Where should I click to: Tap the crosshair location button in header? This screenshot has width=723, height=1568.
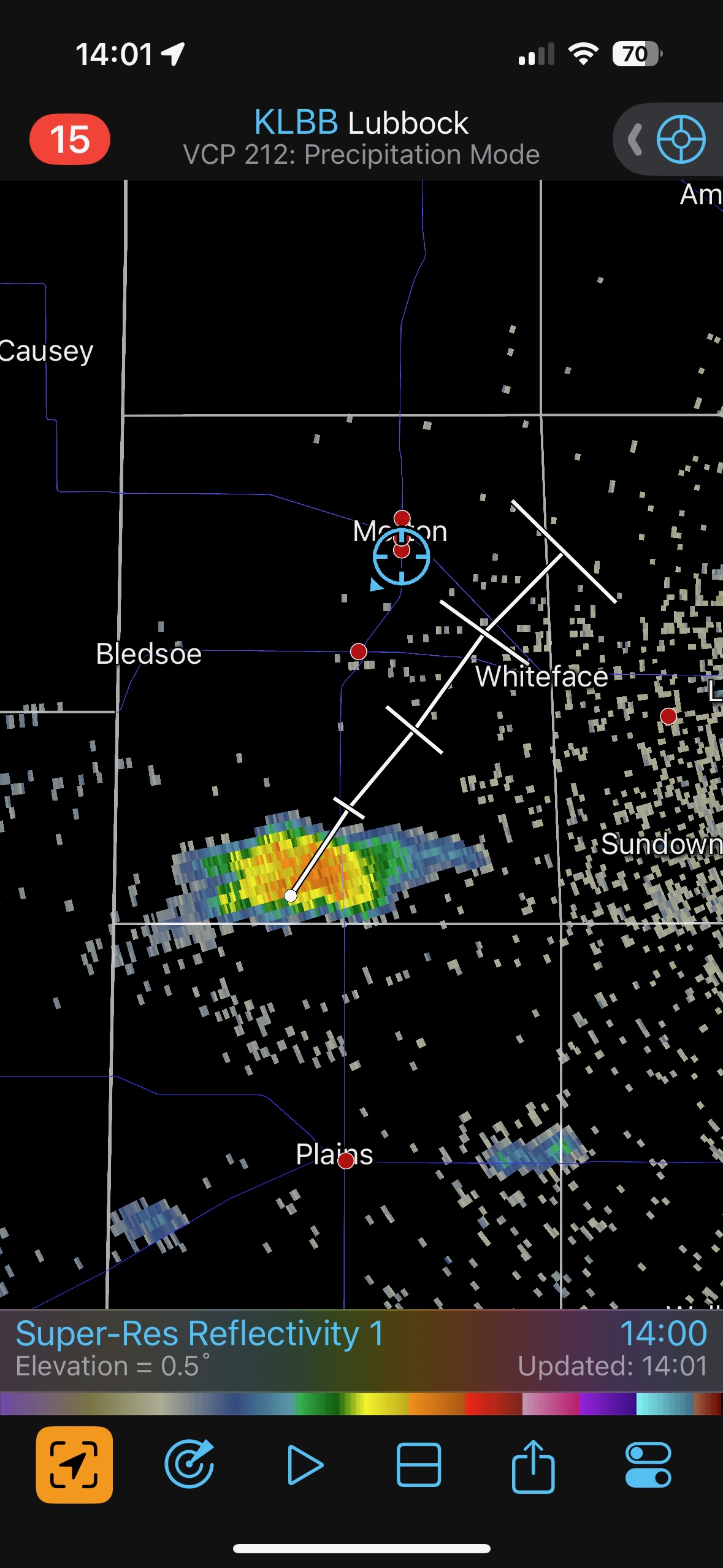pyautogui.click(x=681, y=139)
